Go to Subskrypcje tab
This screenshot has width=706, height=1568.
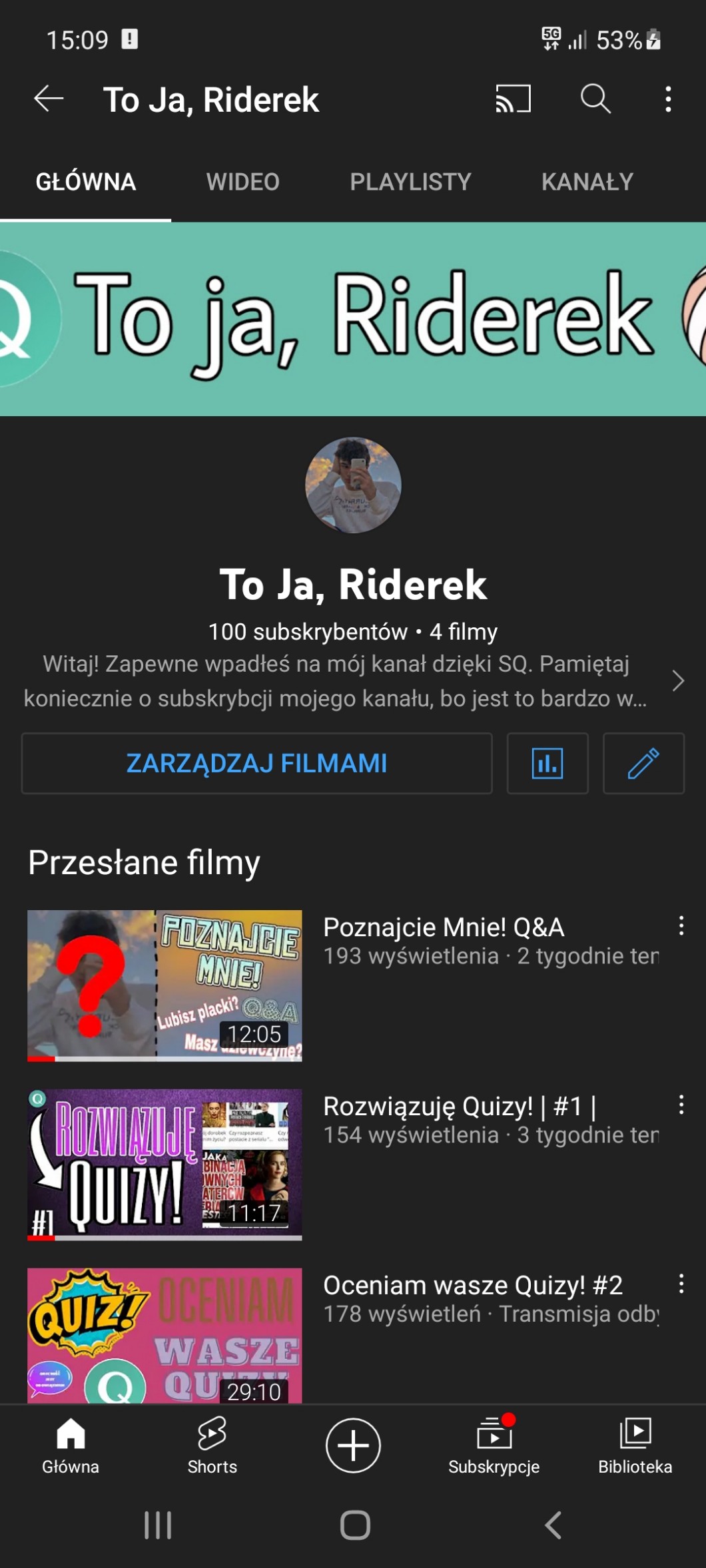pyautogui.click(x=494, y=1446)
